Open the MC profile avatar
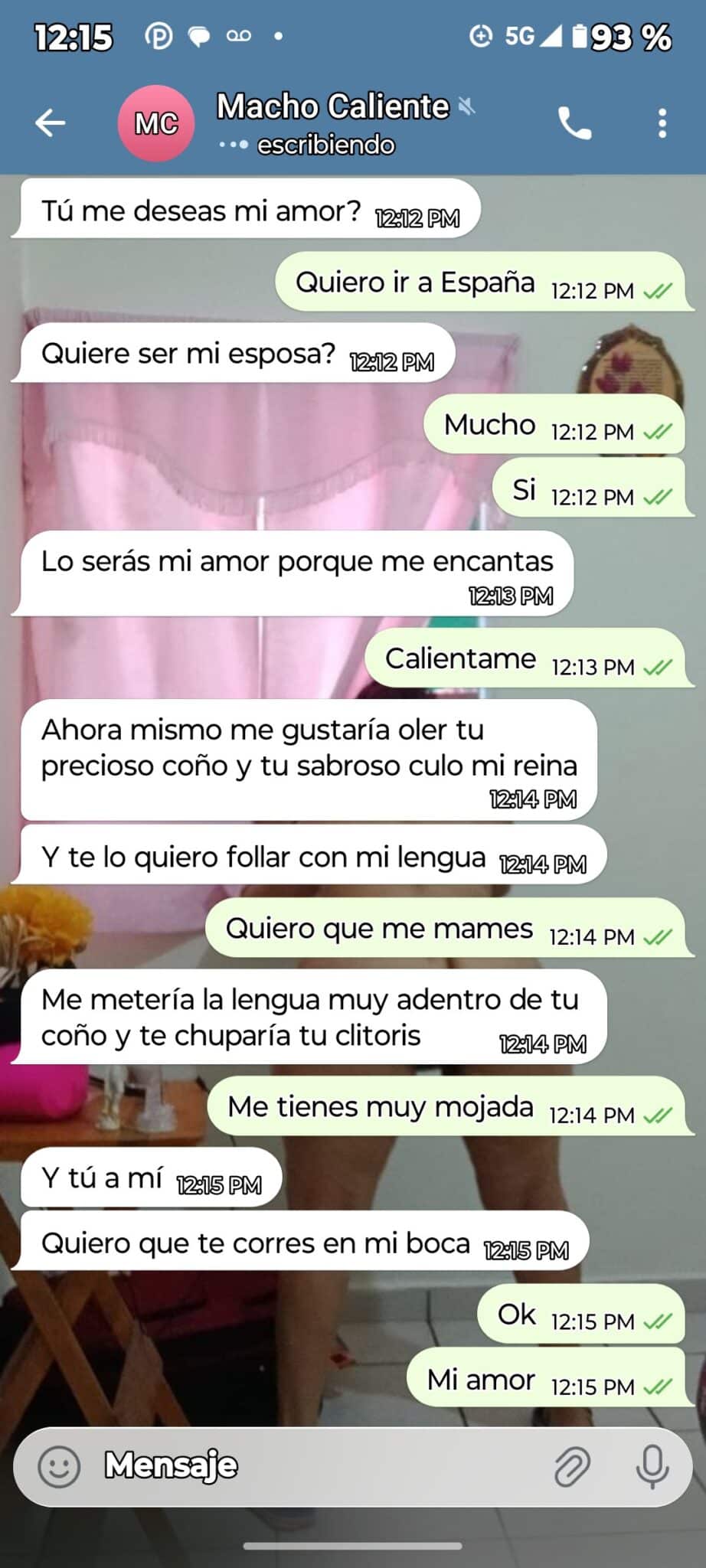This screenshot has width=706, height=1568. tap(156, 123)
